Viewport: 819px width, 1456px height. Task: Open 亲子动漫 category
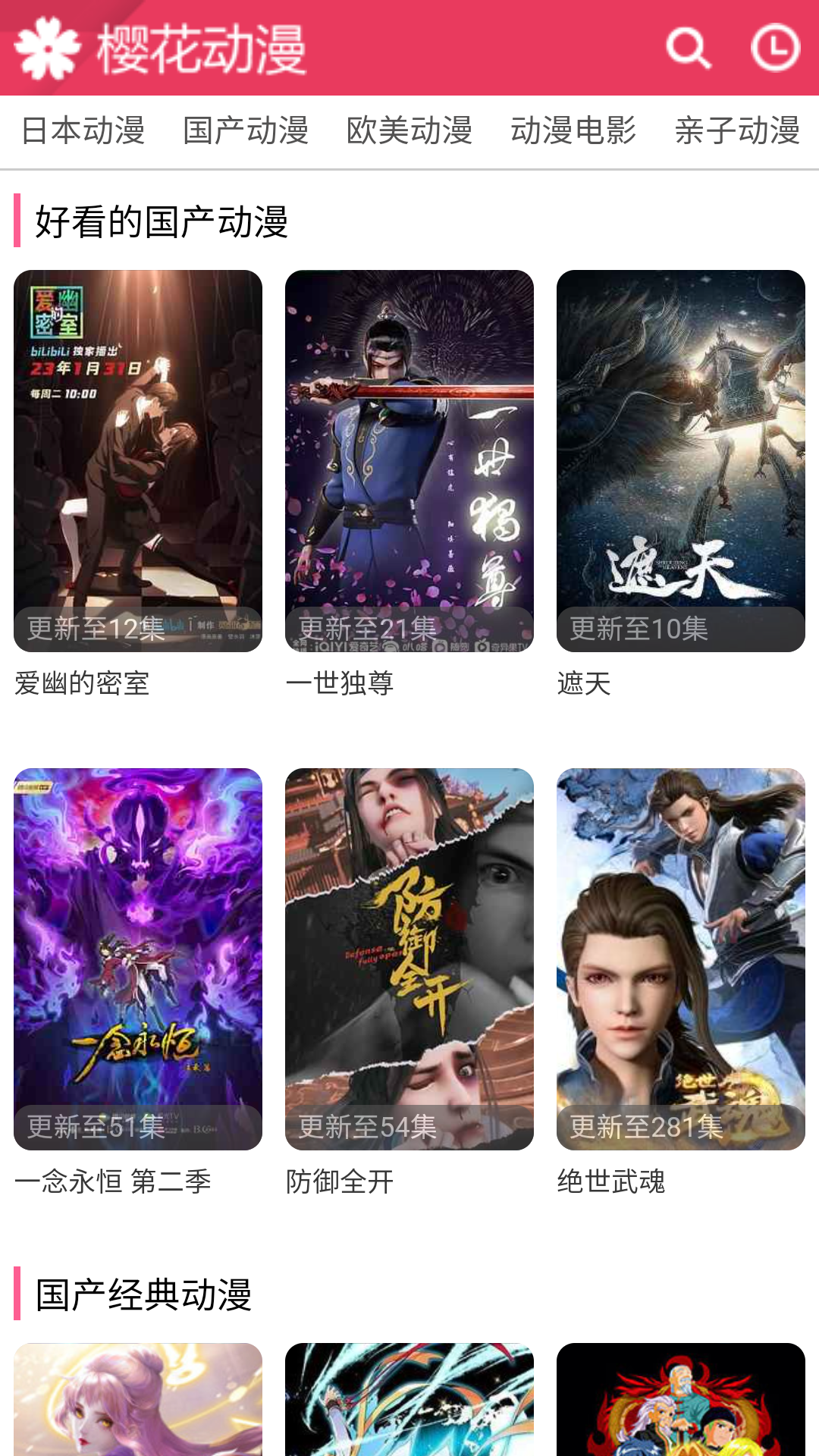coord(737,130)
